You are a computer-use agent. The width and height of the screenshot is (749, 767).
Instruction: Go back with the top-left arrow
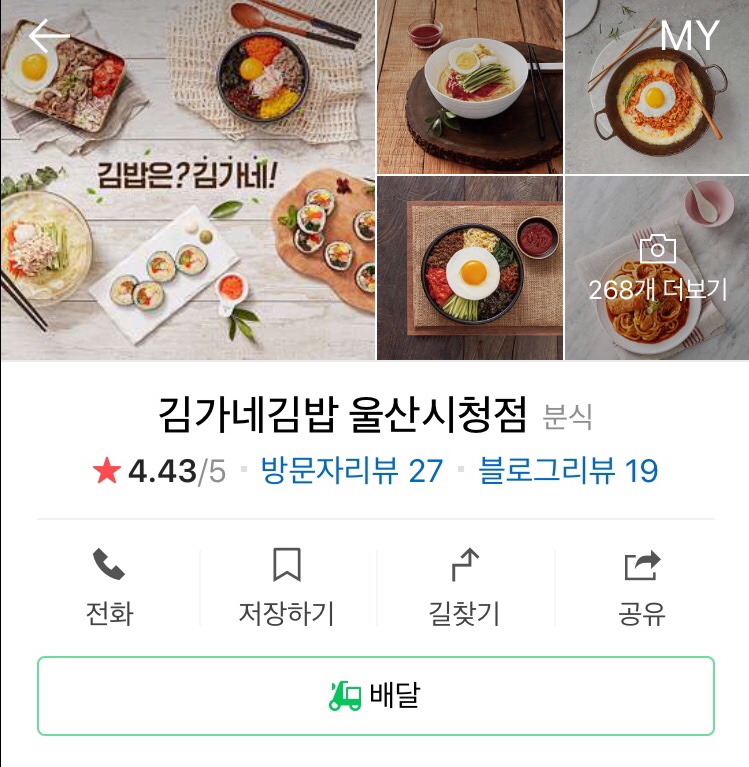(x=47, y=36)
